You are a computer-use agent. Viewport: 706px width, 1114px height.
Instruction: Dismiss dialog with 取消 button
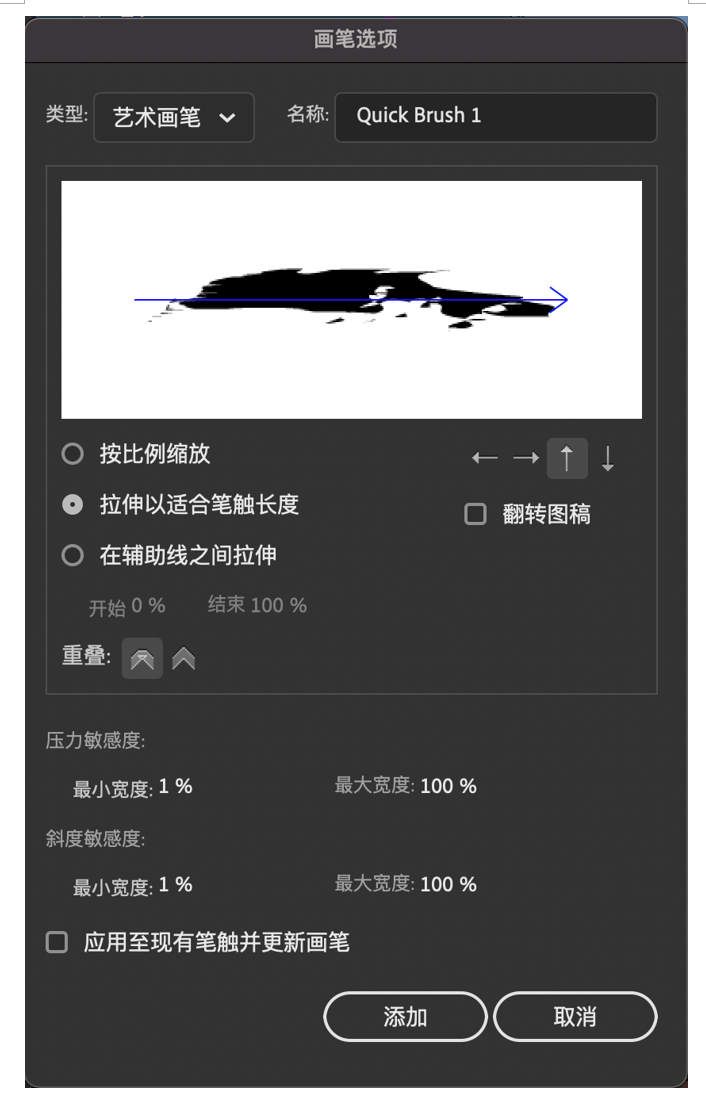(x=575, y=1017)
